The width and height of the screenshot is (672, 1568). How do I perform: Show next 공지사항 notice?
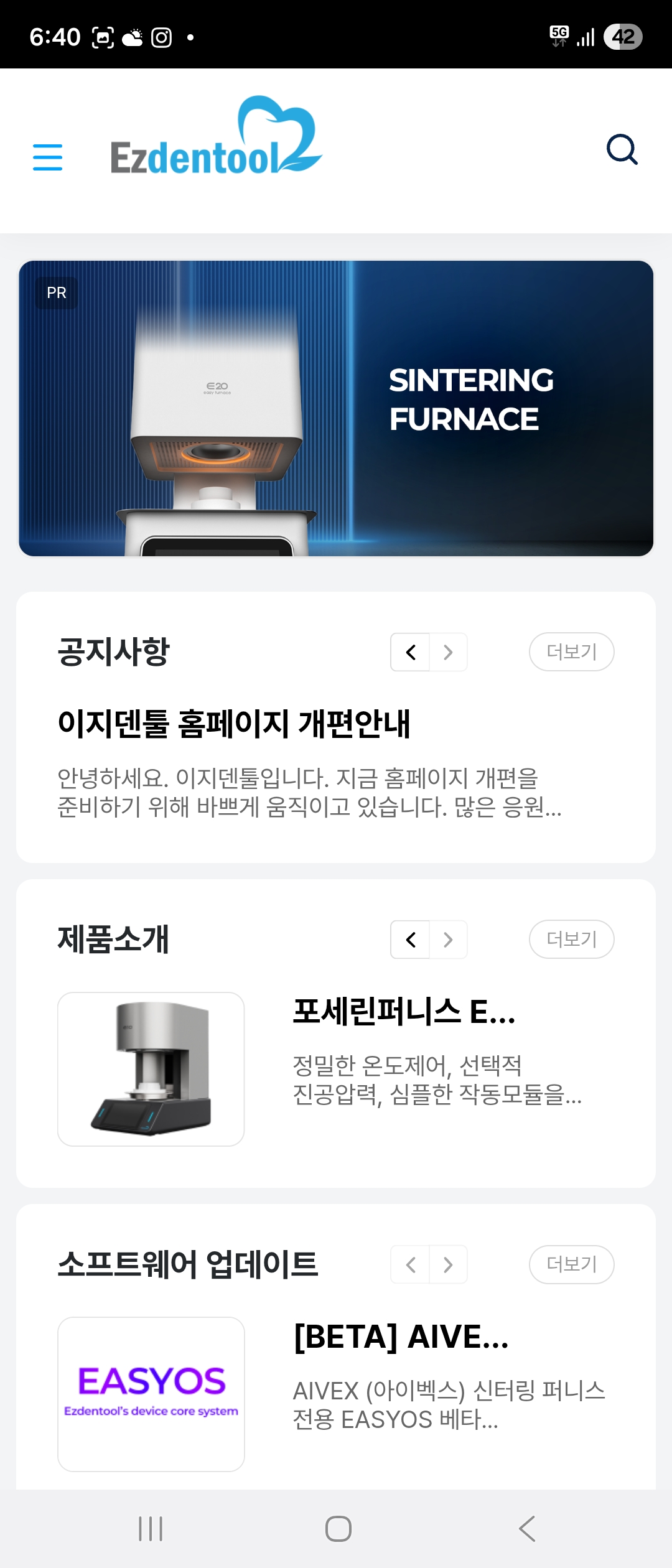(448, 652)
